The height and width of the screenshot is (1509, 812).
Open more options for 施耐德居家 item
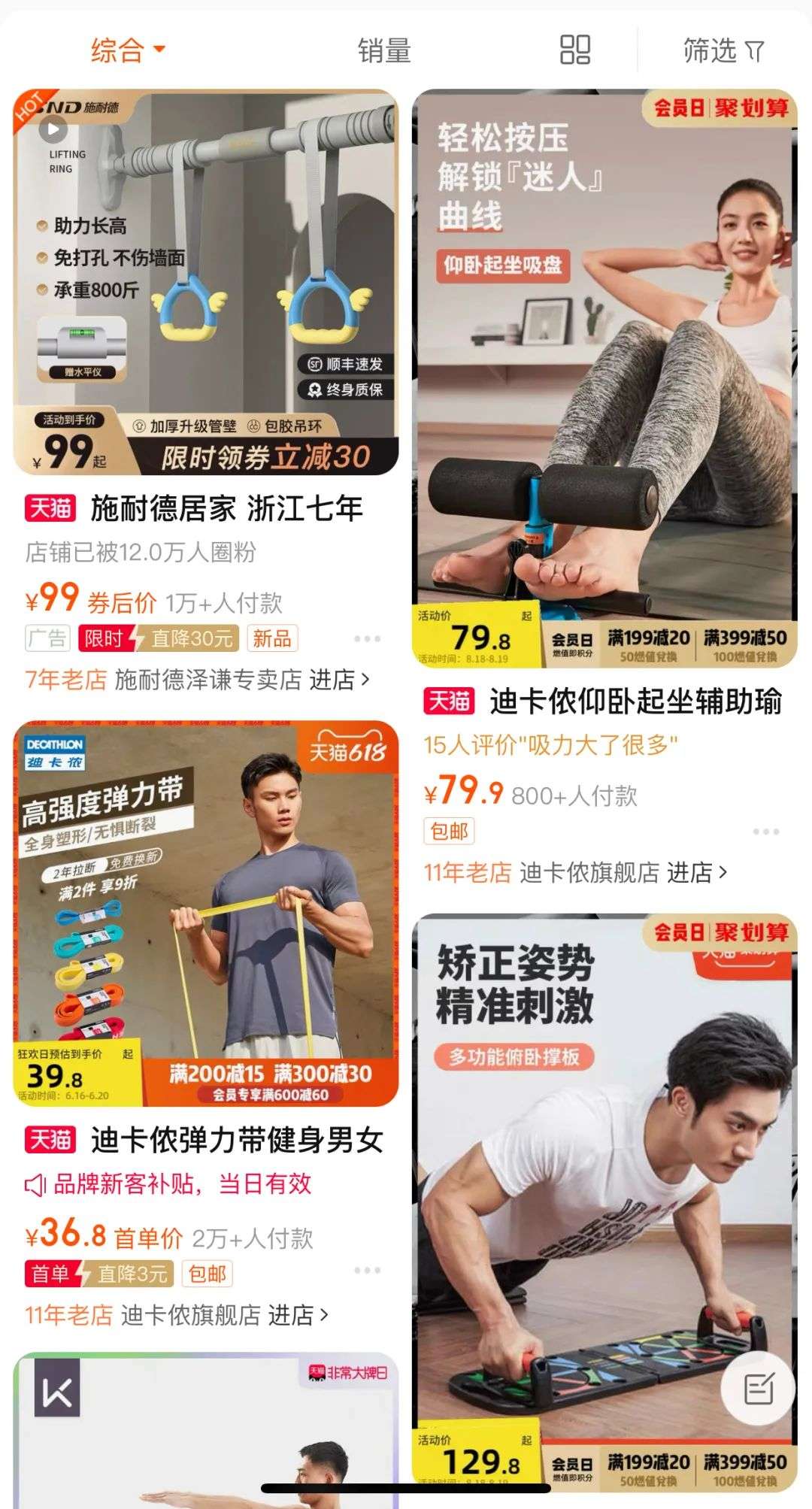(367, 638)
